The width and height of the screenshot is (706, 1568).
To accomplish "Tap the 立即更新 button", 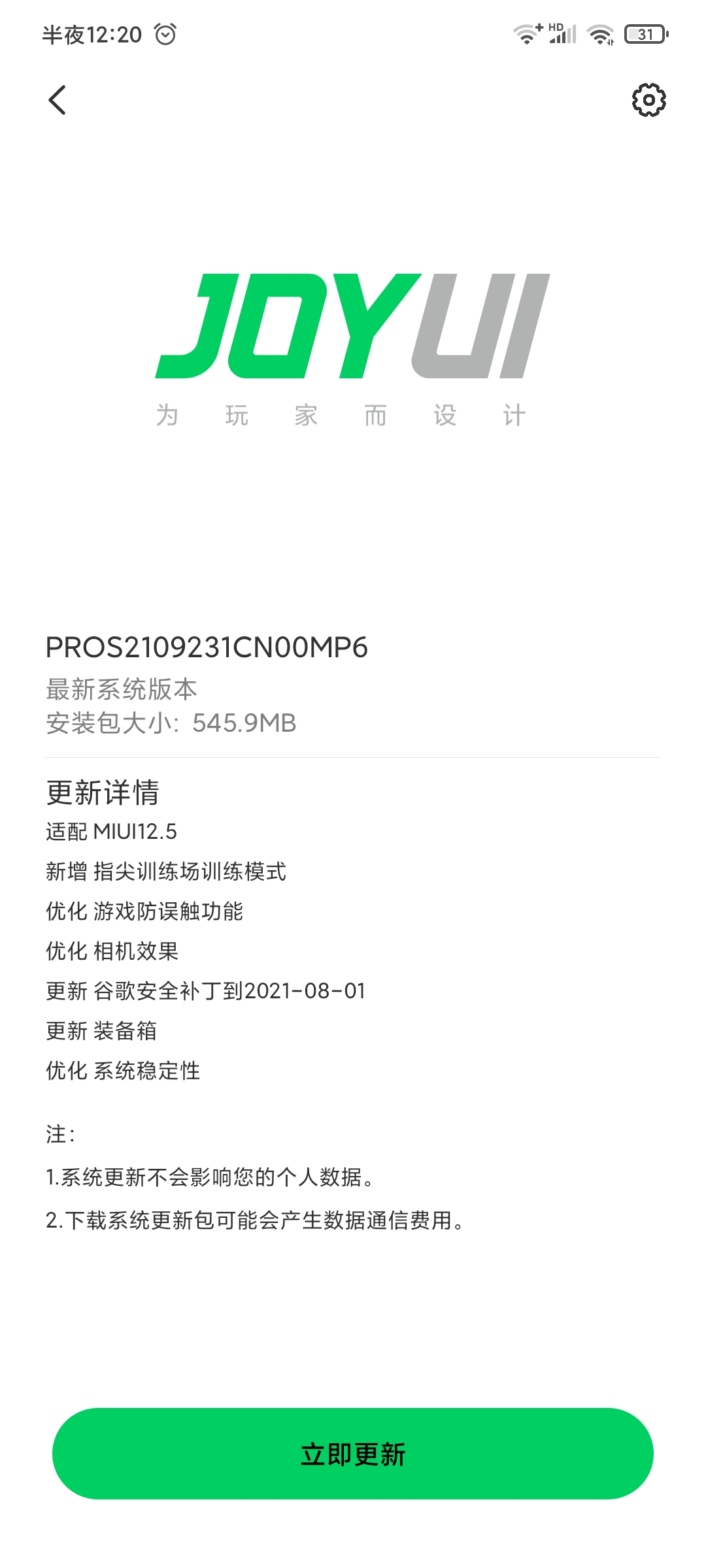I will (353, 1454).
